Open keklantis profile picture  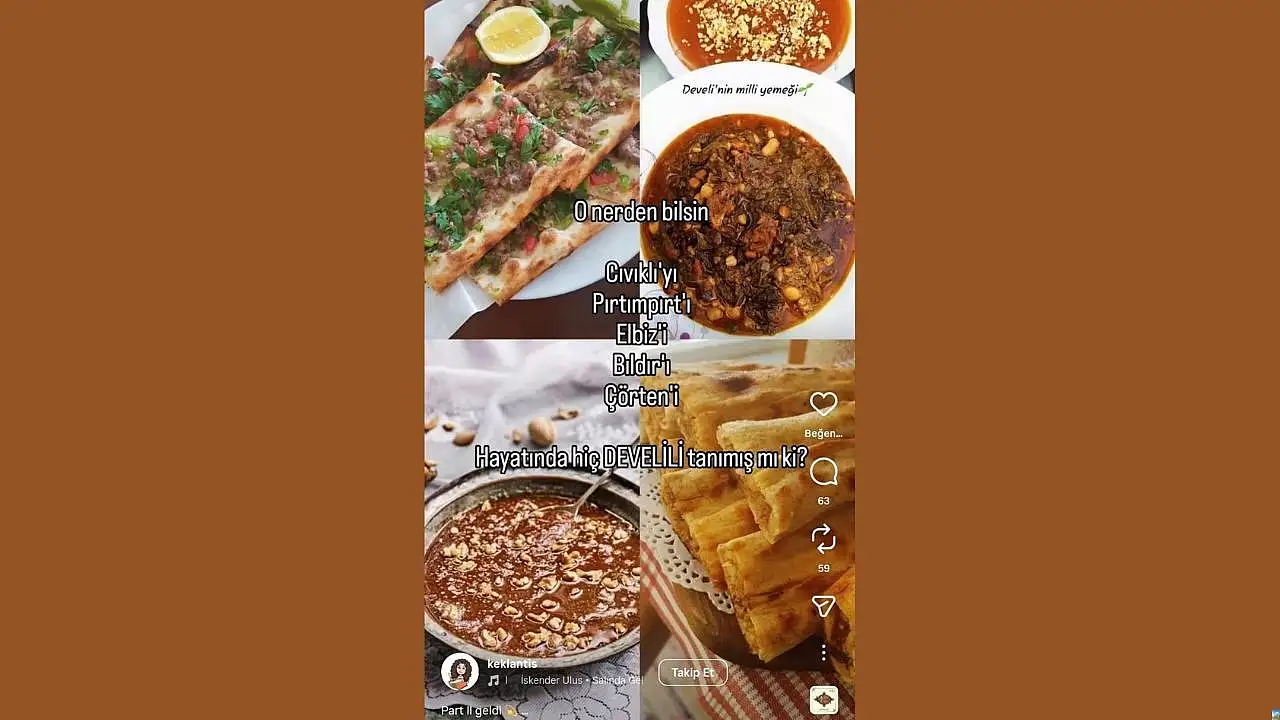460,672
